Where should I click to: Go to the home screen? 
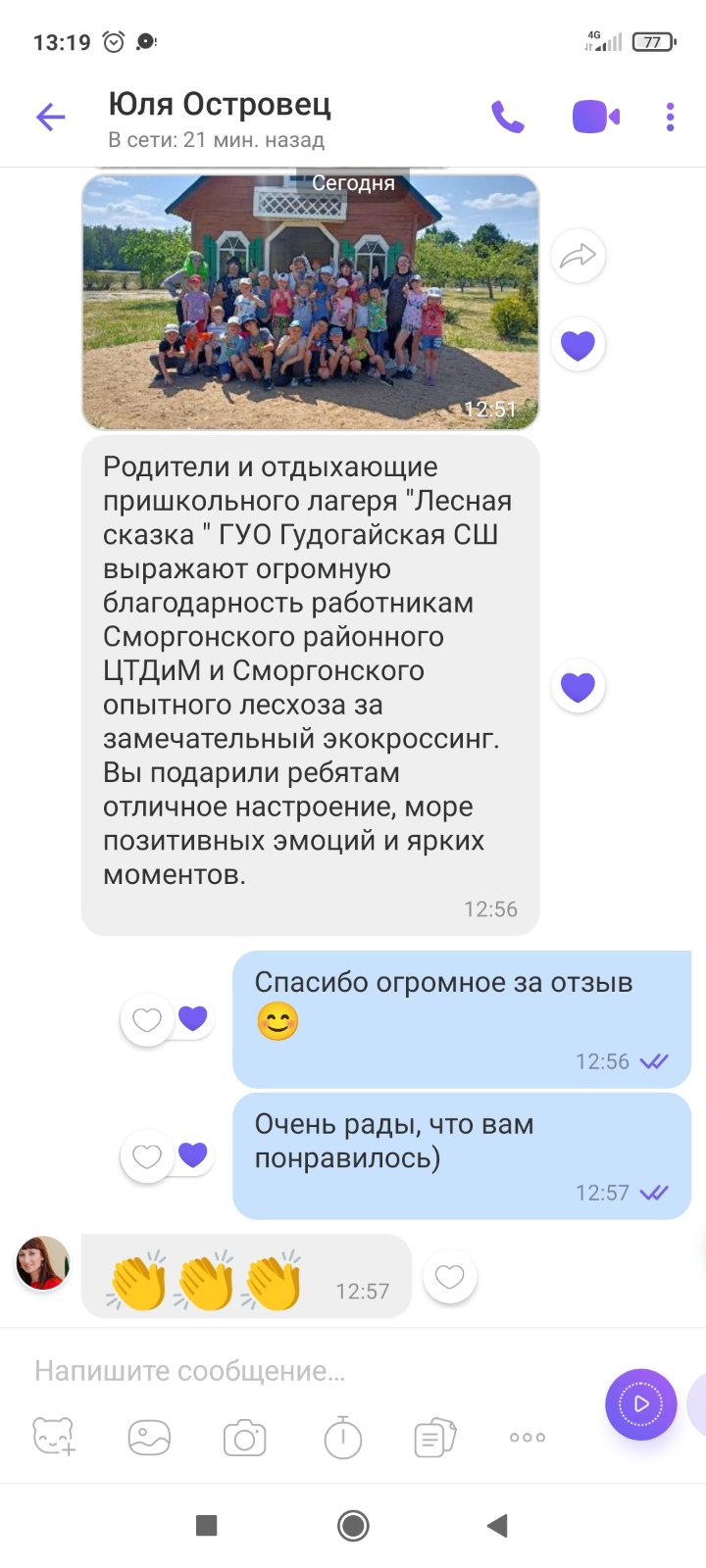353,1525
